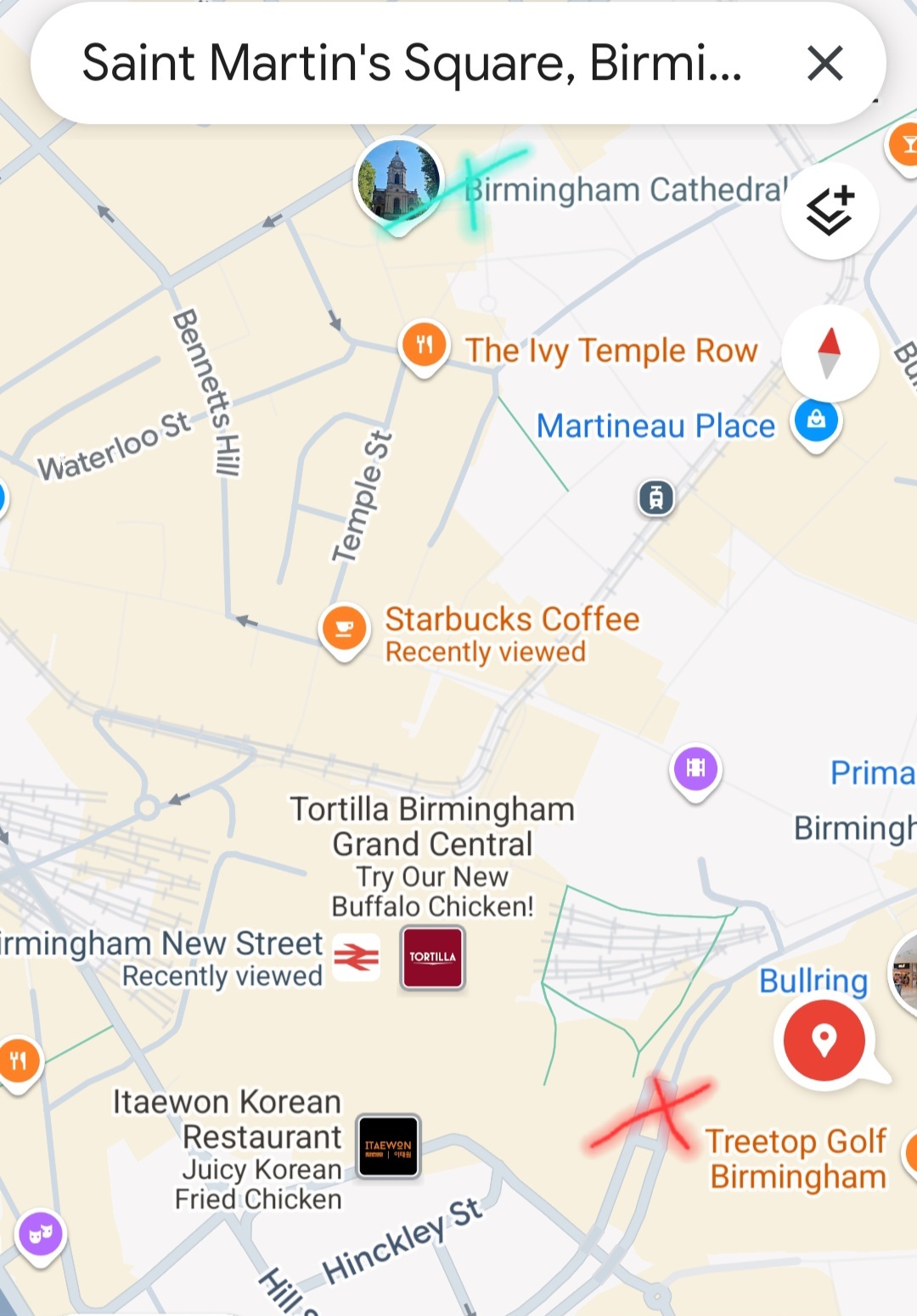Open Tortilla Birmingham Grand Central pin
Viewport: 917px width, 1316px height.
point(432,957)
